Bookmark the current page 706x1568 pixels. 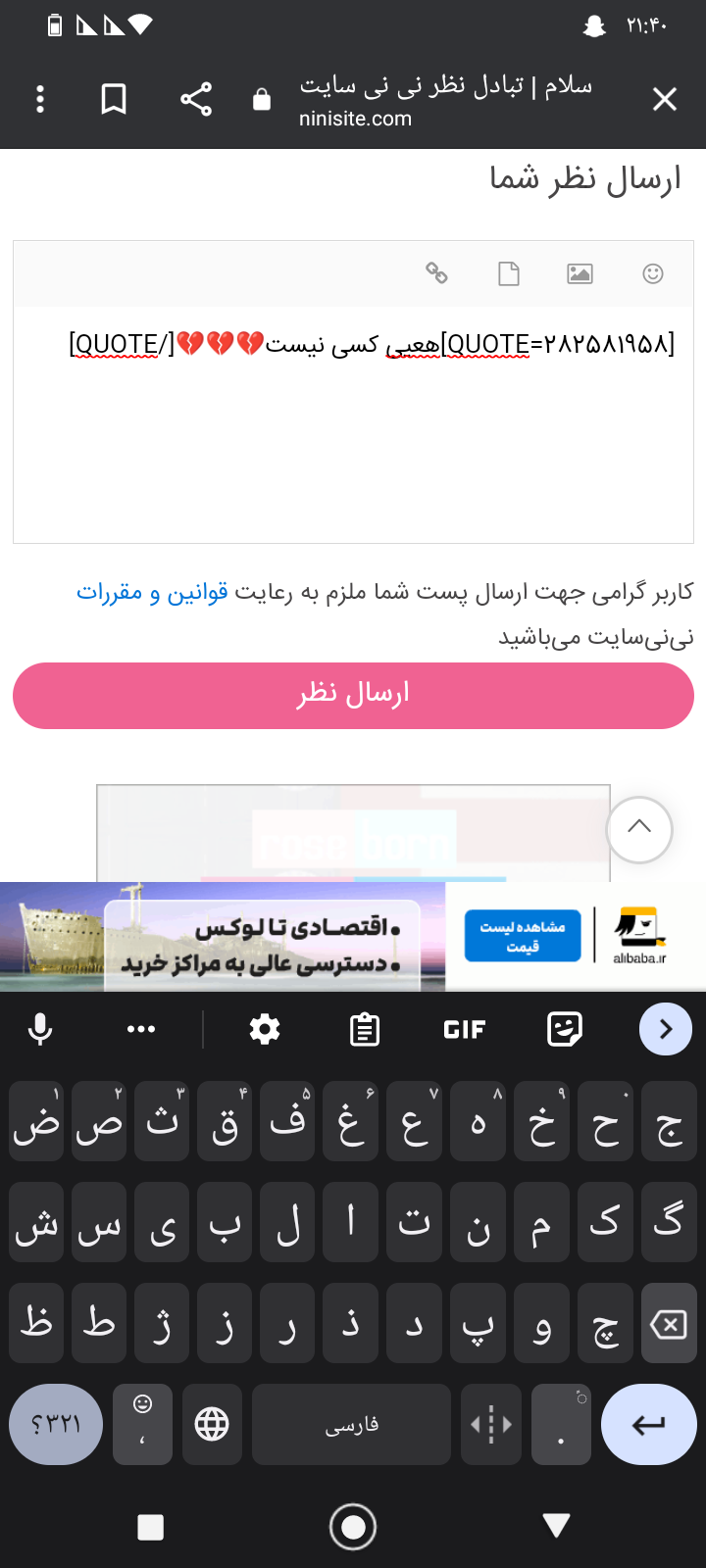coord(114,99)
